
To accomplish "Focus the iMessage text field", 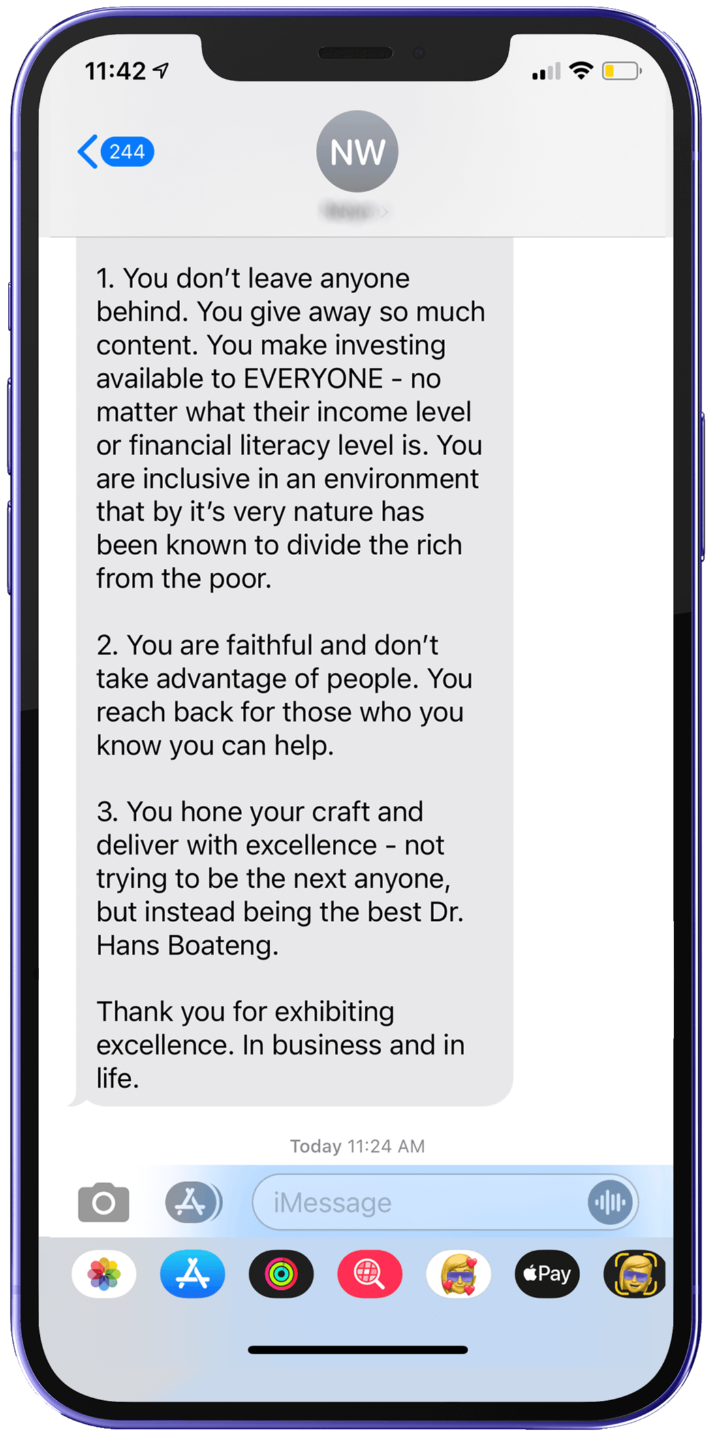I will click(420, 1202).
